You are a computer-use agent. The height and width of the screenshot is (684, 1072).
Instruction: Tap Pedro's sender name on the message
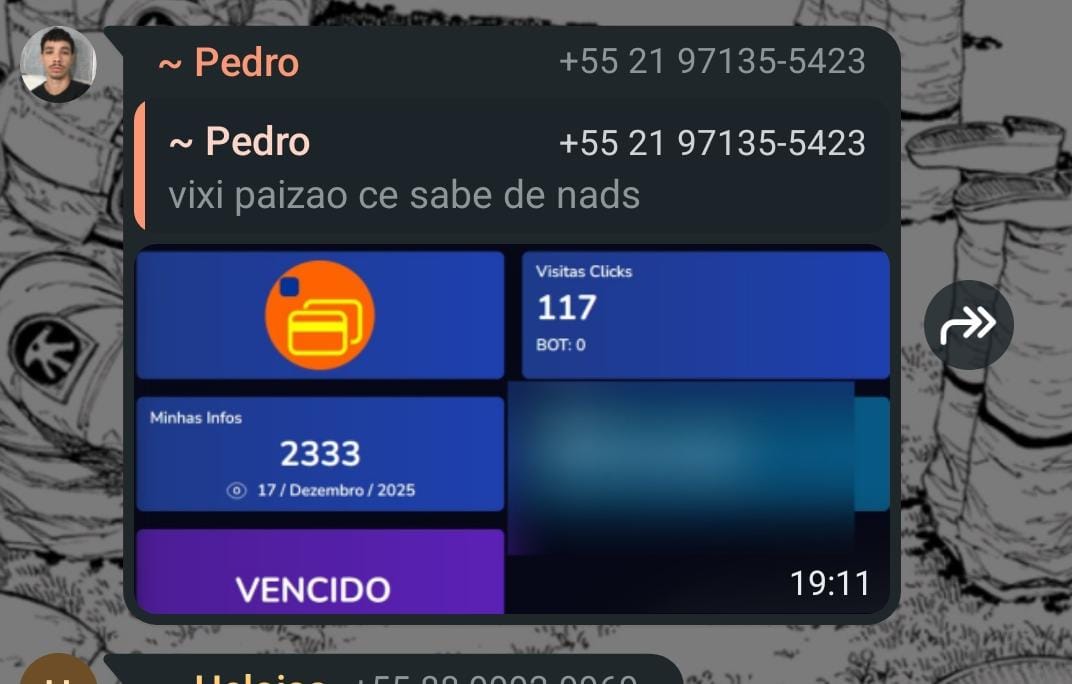(x=229, y=62)
